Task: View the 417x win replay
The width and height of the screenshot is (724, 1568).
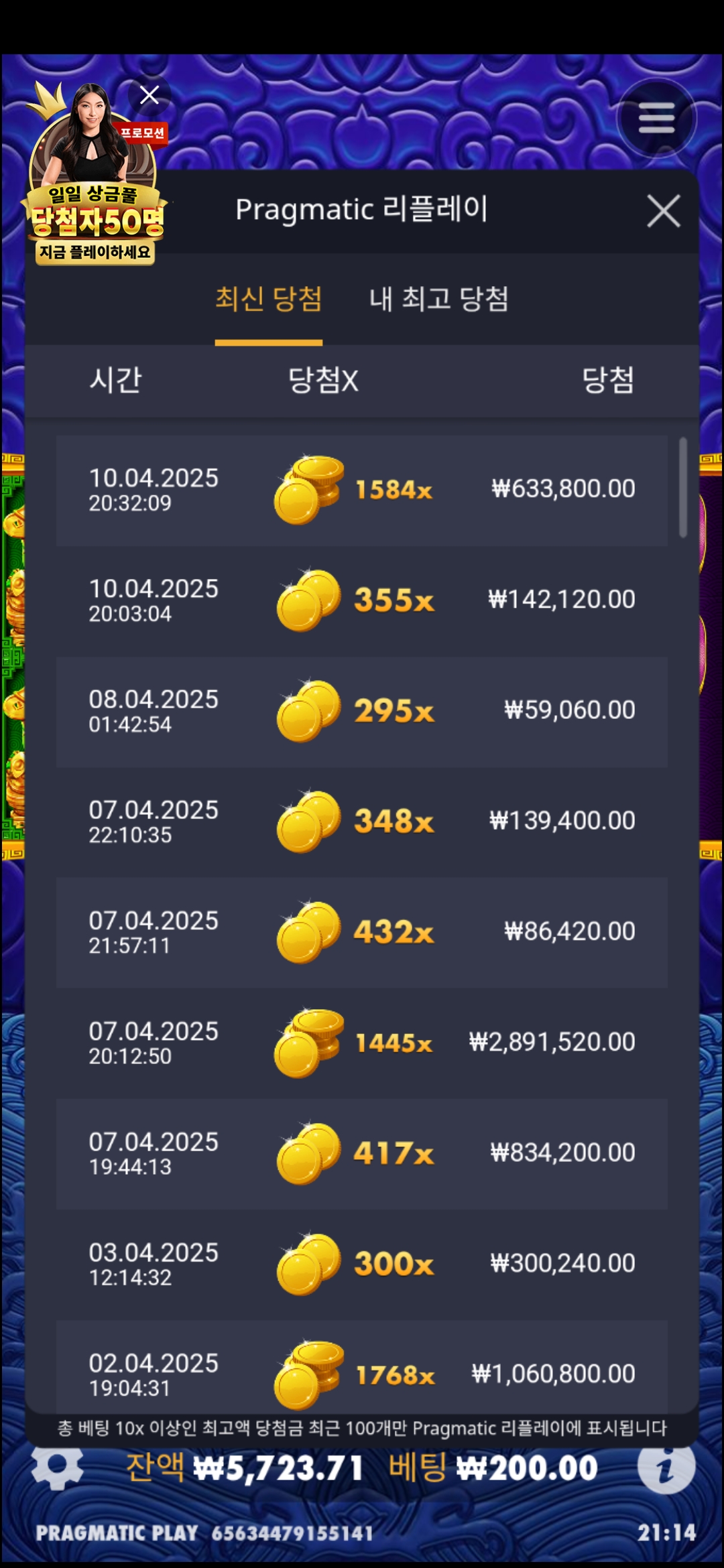Action: [362, 1153]
